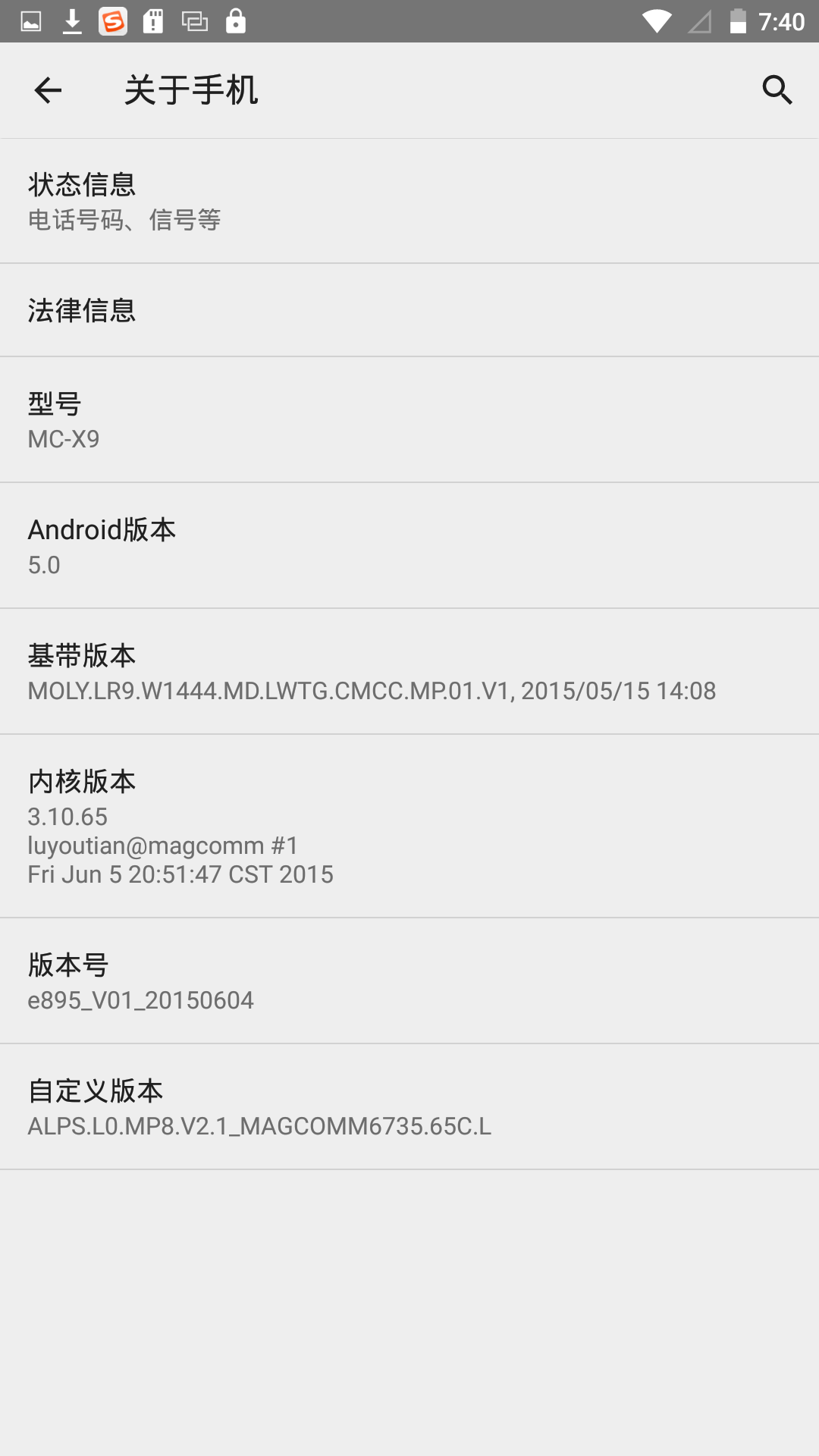Select the 基带版本 row
The image size is (819, 1456).
point(409,671)
